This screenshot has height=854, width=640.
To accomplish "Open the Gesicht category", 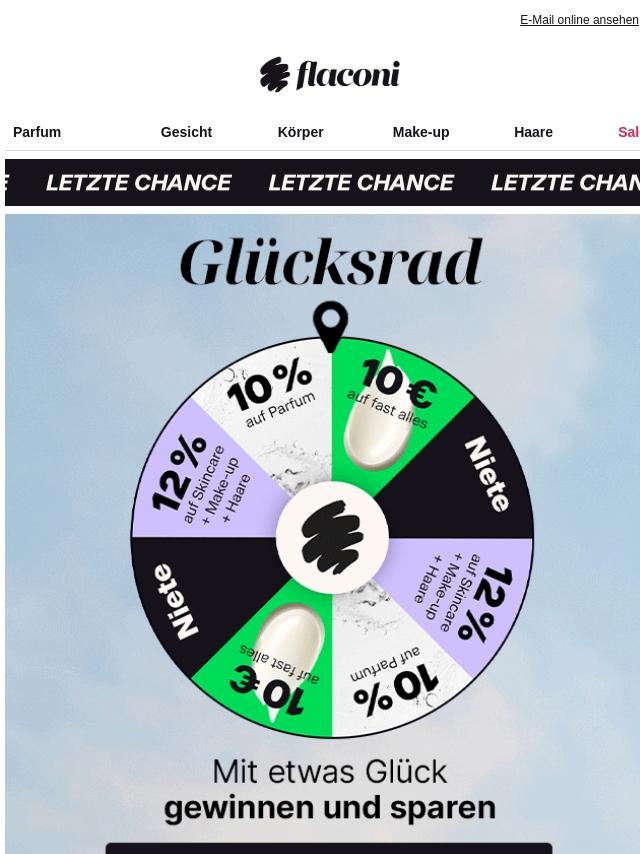I will [186, 132].
